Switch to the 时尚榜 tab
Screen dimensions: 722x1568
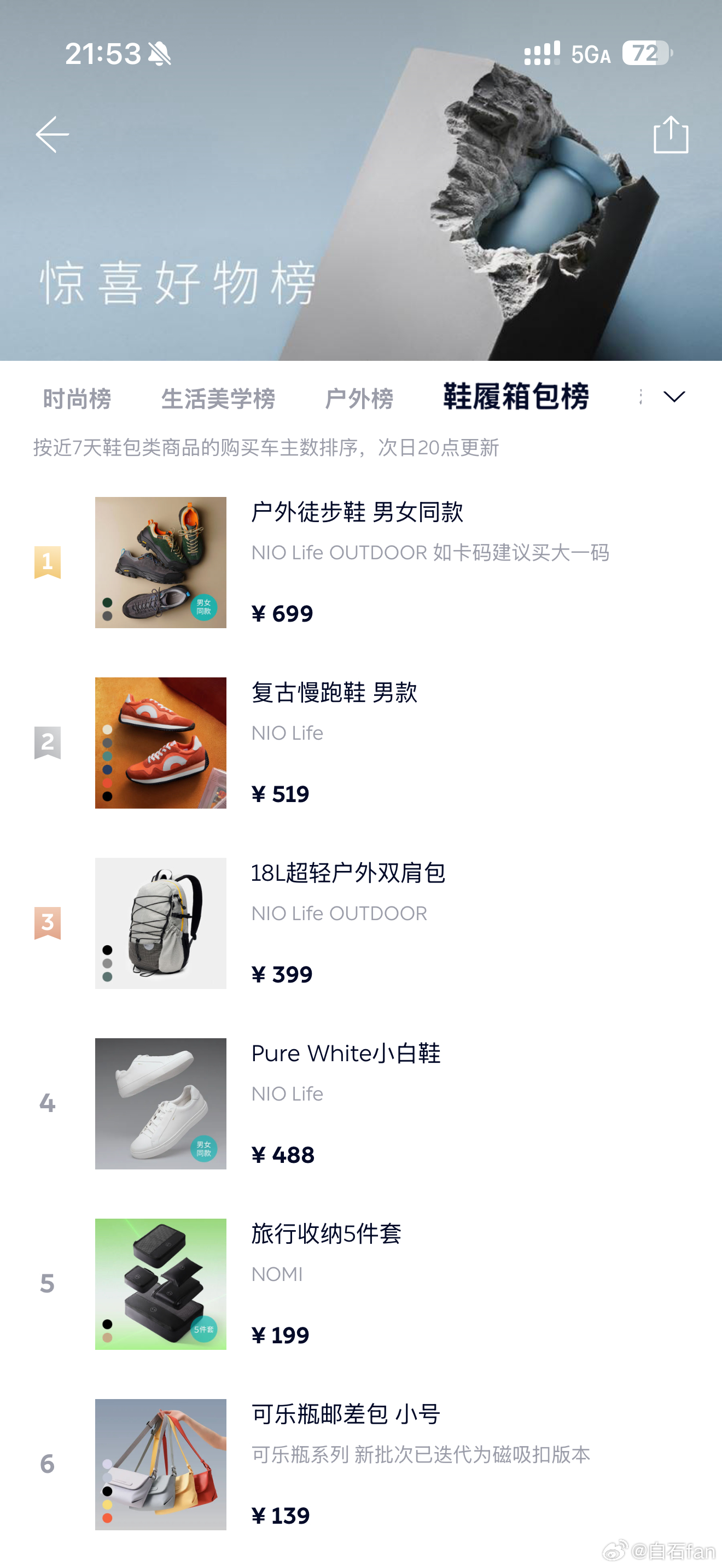coord(77,399)
